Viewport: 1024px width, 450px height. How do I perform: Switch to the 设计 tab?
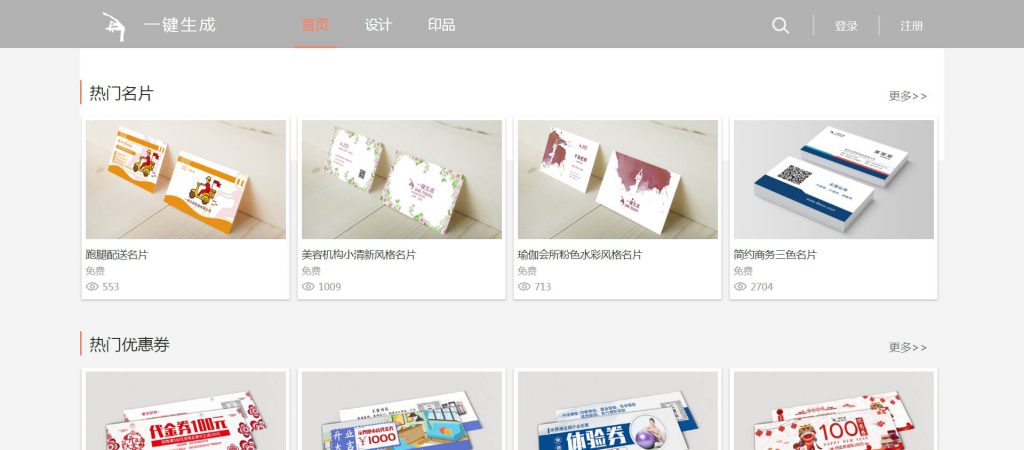(378, 25)
